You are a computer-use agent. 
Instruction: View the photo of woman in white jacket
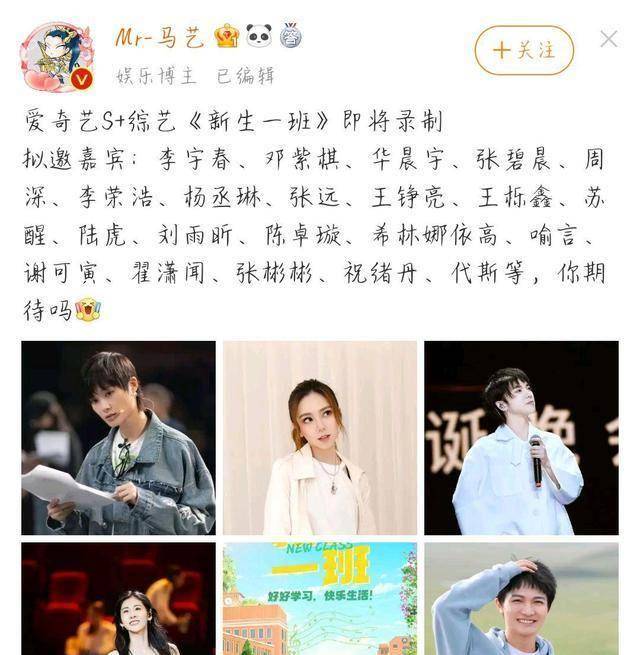(x=319, y=437)
